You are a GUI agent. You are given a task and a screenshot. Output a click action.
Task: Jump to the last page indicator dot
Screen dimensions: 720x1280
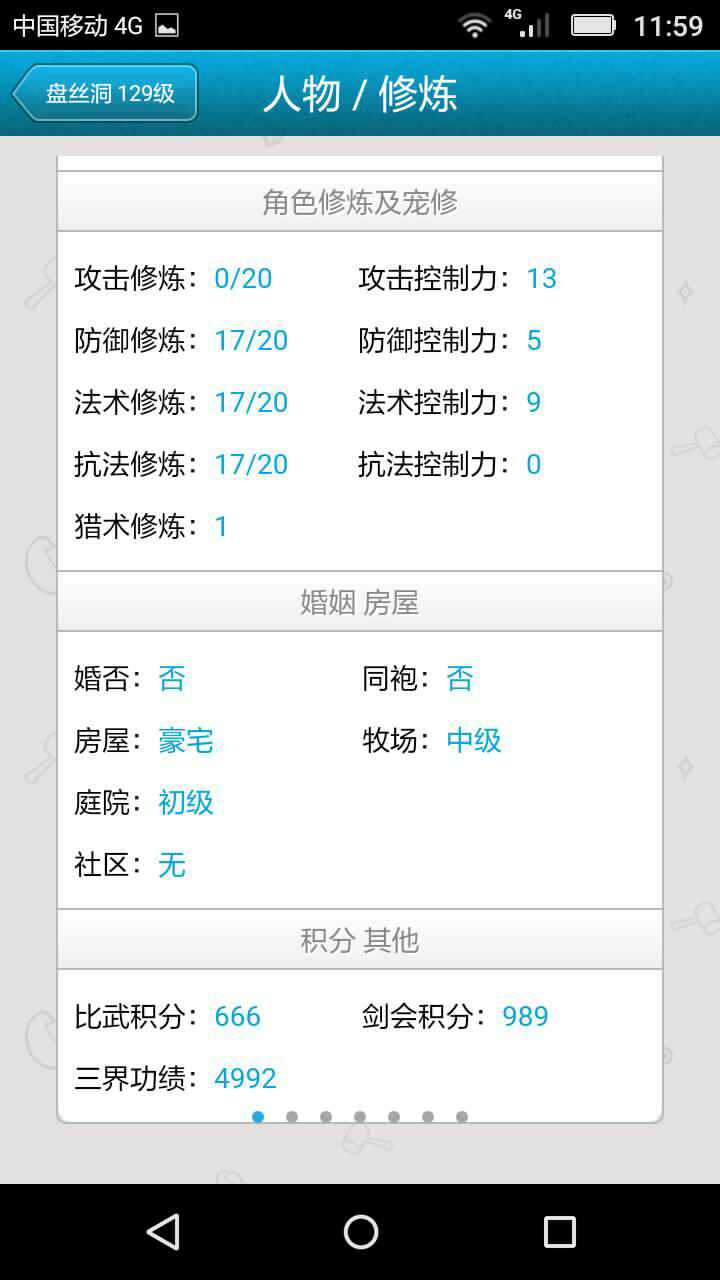click(x=462, y=1117)
